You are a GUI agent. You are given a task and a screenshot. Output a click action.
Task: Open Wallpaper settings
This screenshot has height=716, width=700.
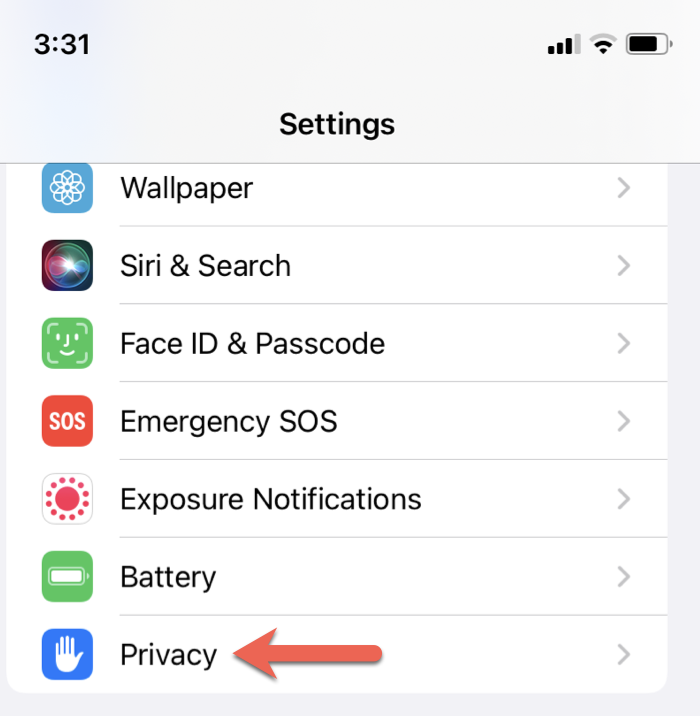pyautogui.click(x=187, y=188)
